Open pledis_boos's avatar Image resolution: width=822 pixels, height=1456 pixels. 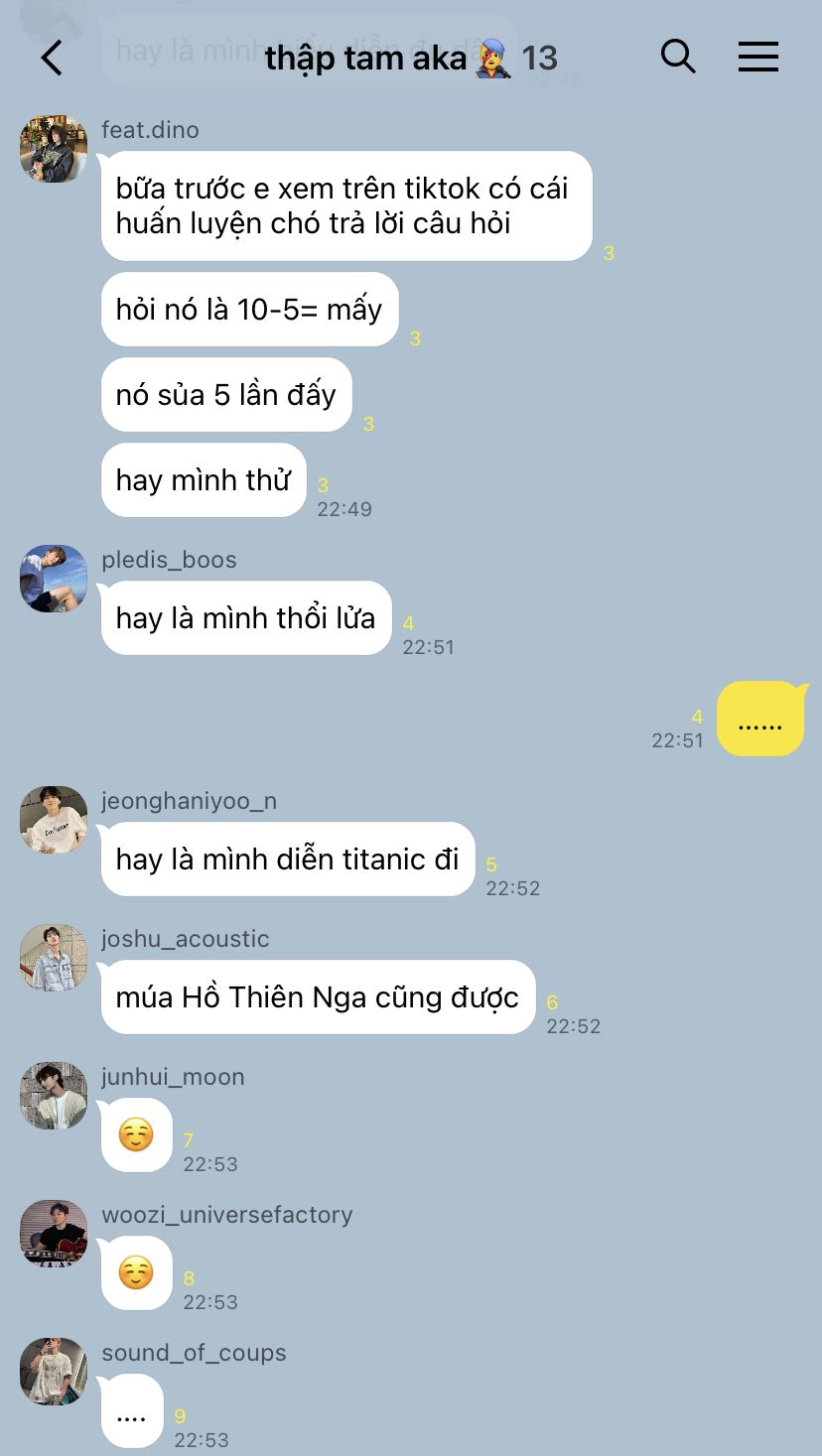click(54, 579)
